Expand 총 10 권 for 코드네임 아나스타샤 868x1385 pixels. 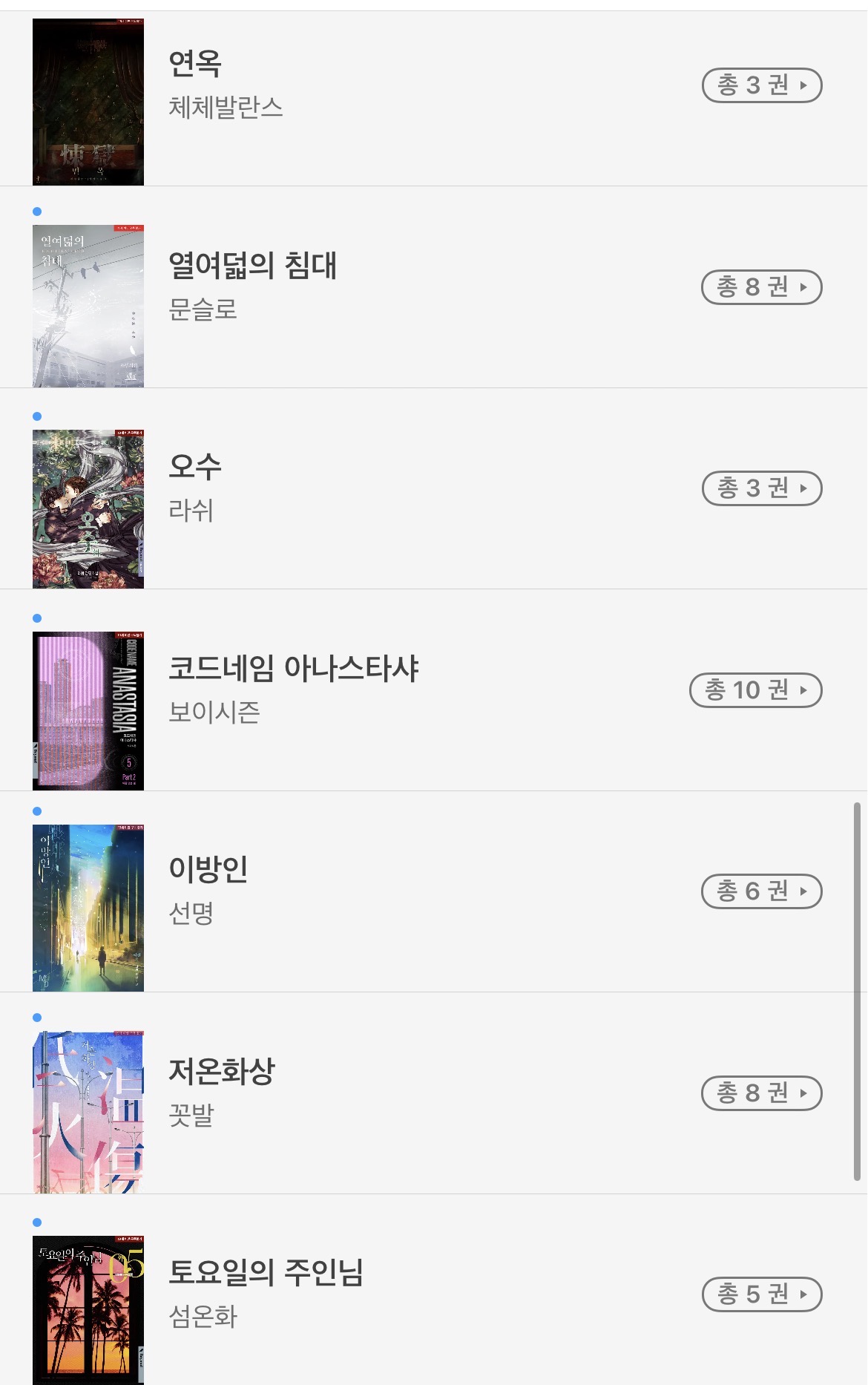coord(755,690)
